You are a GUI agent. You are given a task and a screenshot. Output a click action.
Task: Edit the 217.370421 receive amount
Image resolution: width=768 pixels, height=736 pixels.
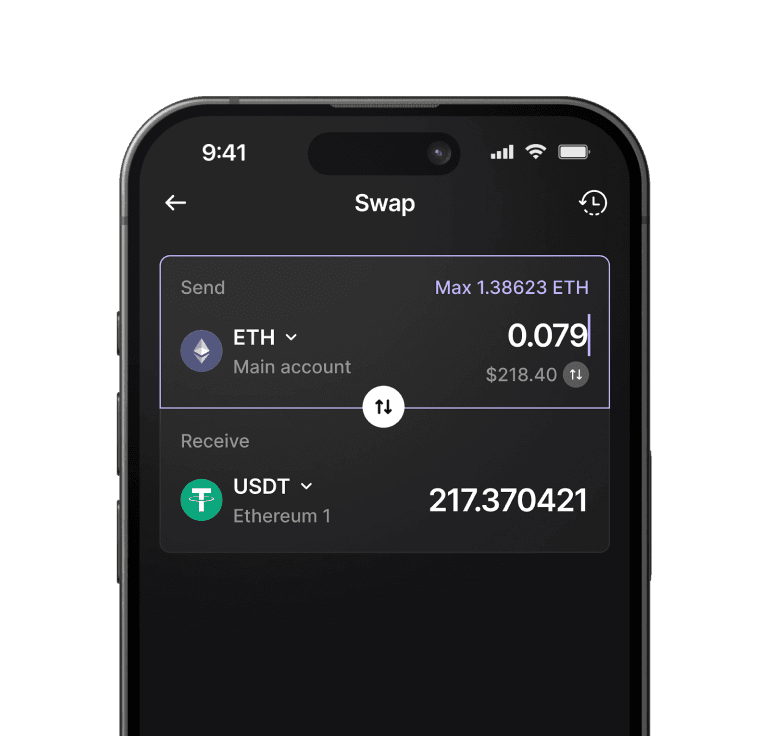click(x=507, y=501)
